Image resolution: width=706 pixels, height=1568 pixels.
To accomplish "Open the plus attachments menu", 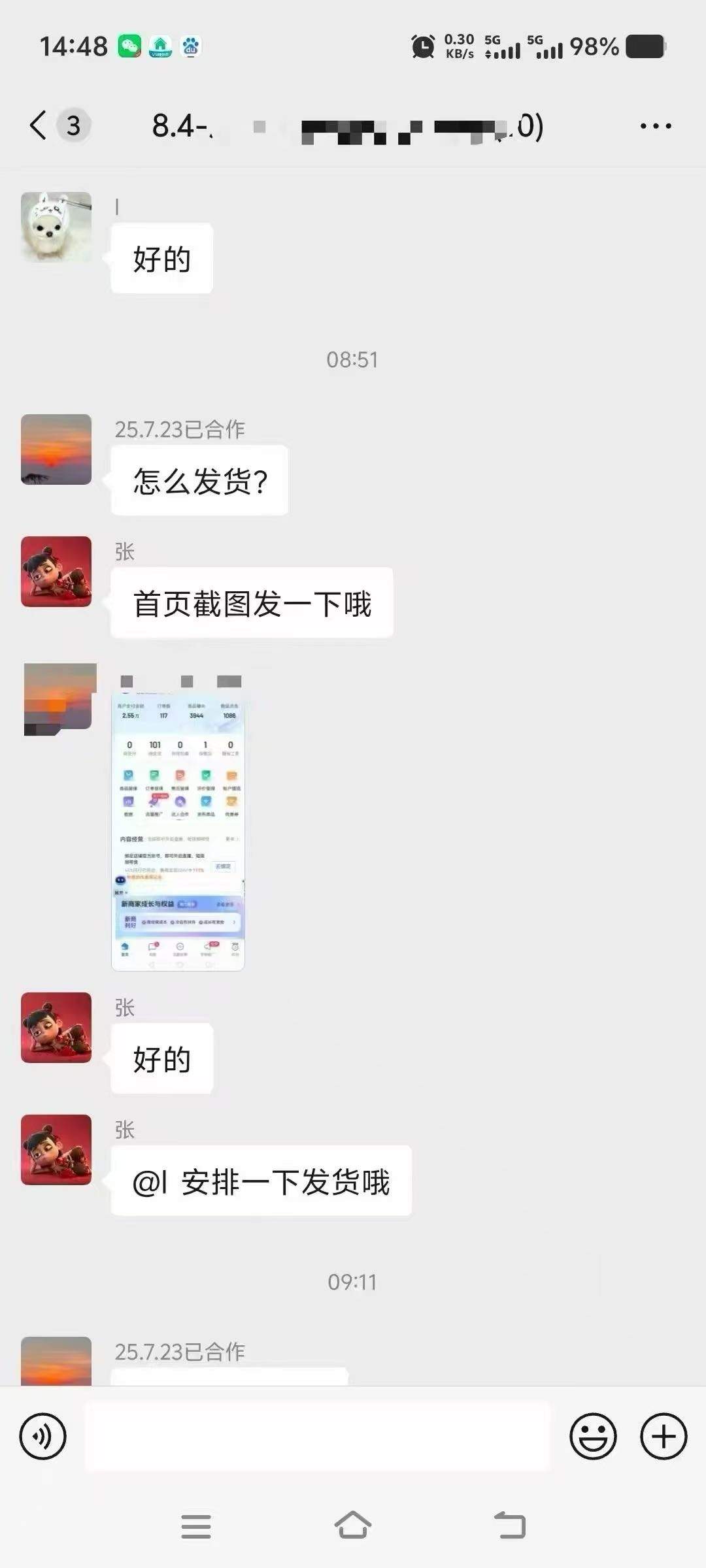I will (664, 1436).
